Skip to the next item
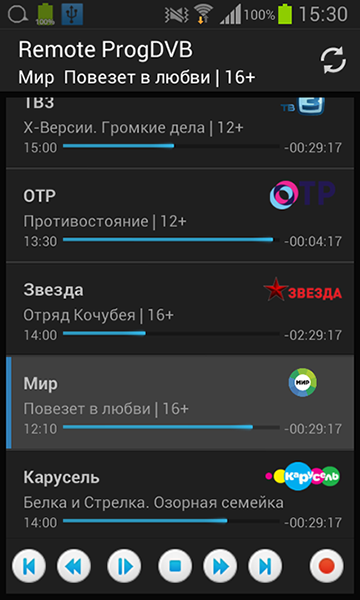The height and width of the screenshot is (600, 360). [265, 566]
